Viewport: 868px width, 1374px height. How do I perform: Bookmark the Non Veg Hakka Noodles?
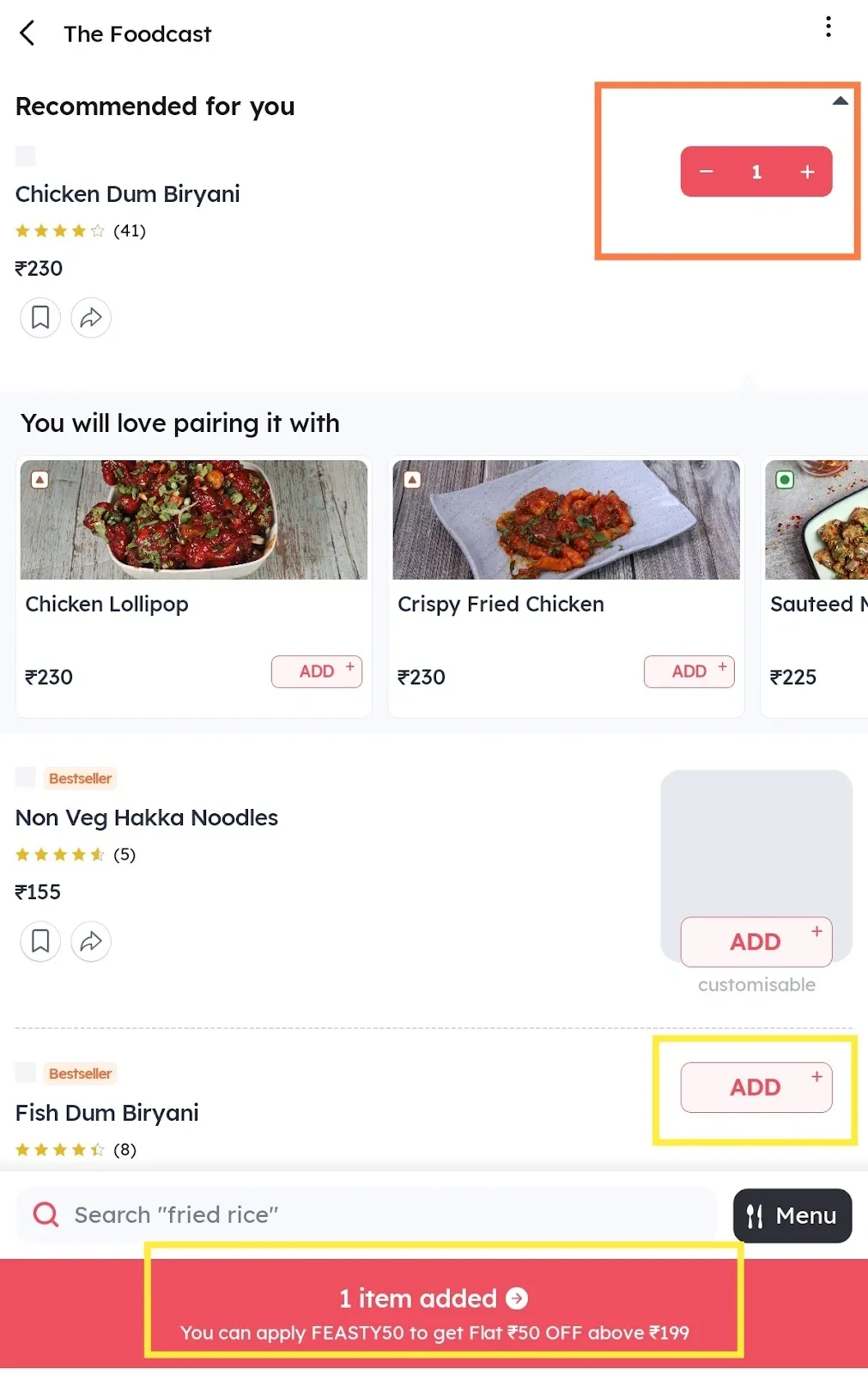[39, 941]
